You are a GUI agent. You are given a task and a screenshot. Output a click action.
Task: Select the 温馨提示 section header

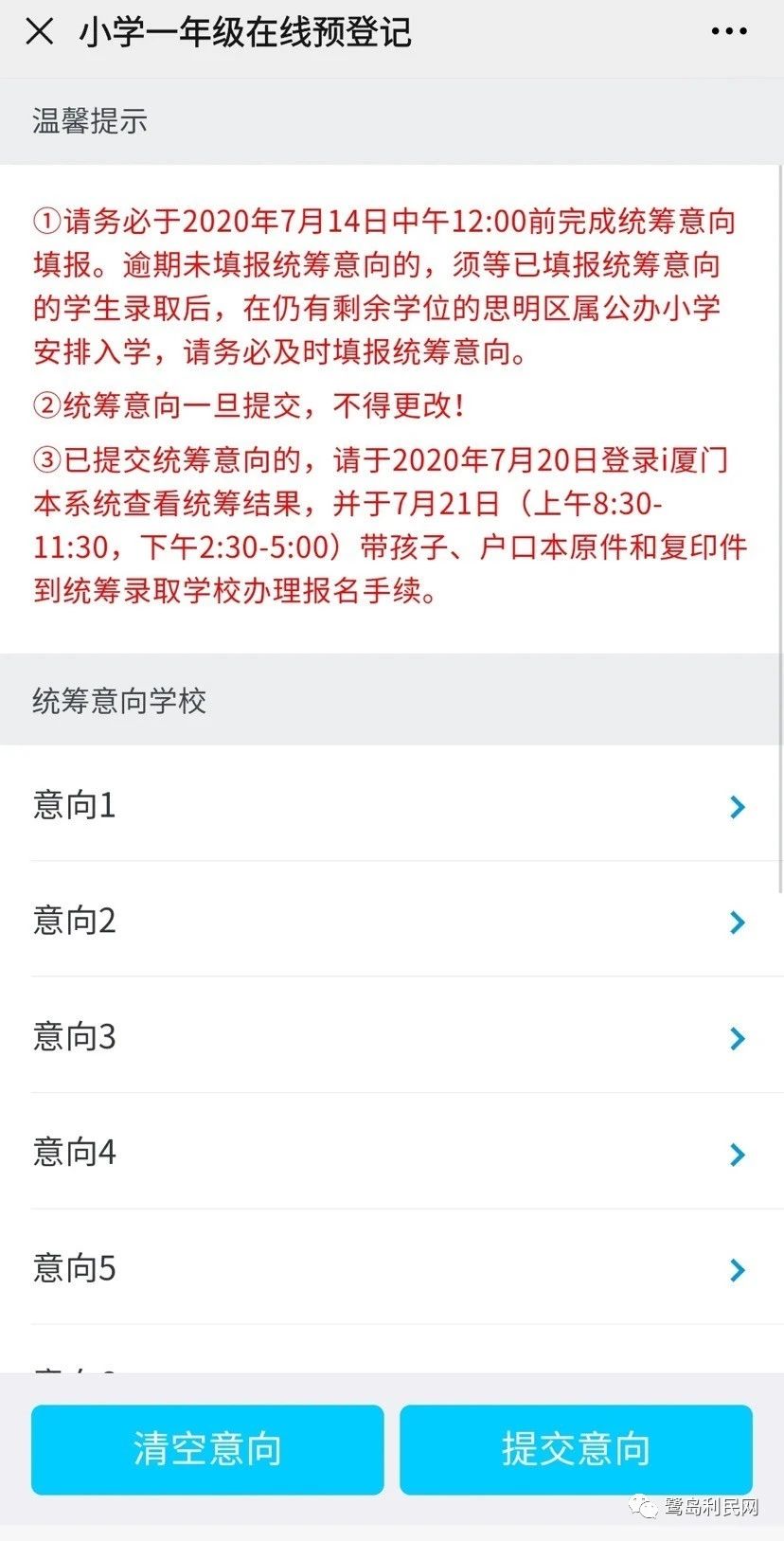coord(91,121)
